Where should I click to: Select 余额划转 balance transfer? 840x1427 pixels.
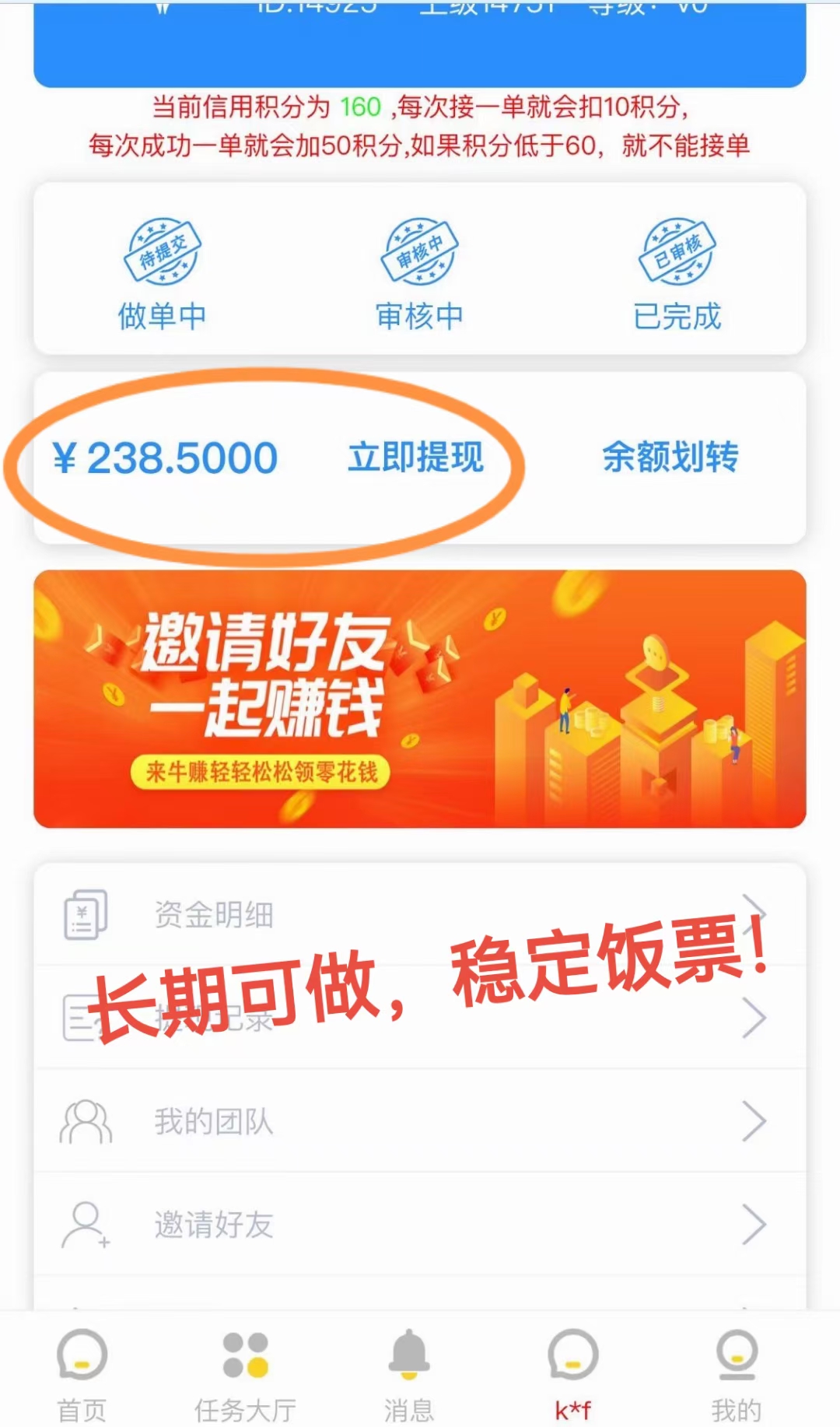pyautogui.click(x=670, y=458)
